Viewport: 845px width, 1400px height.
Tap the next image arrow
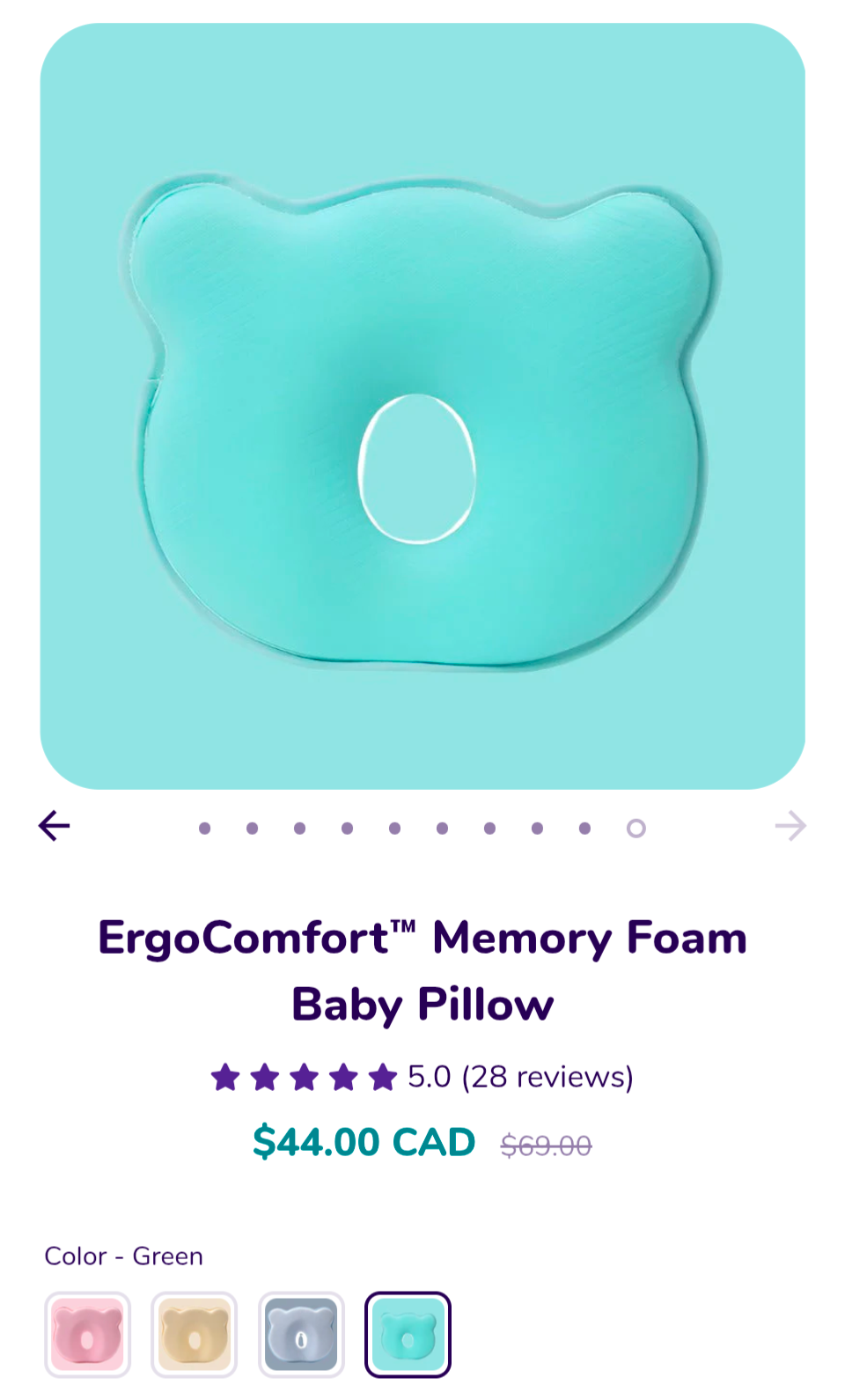point(790,826)
